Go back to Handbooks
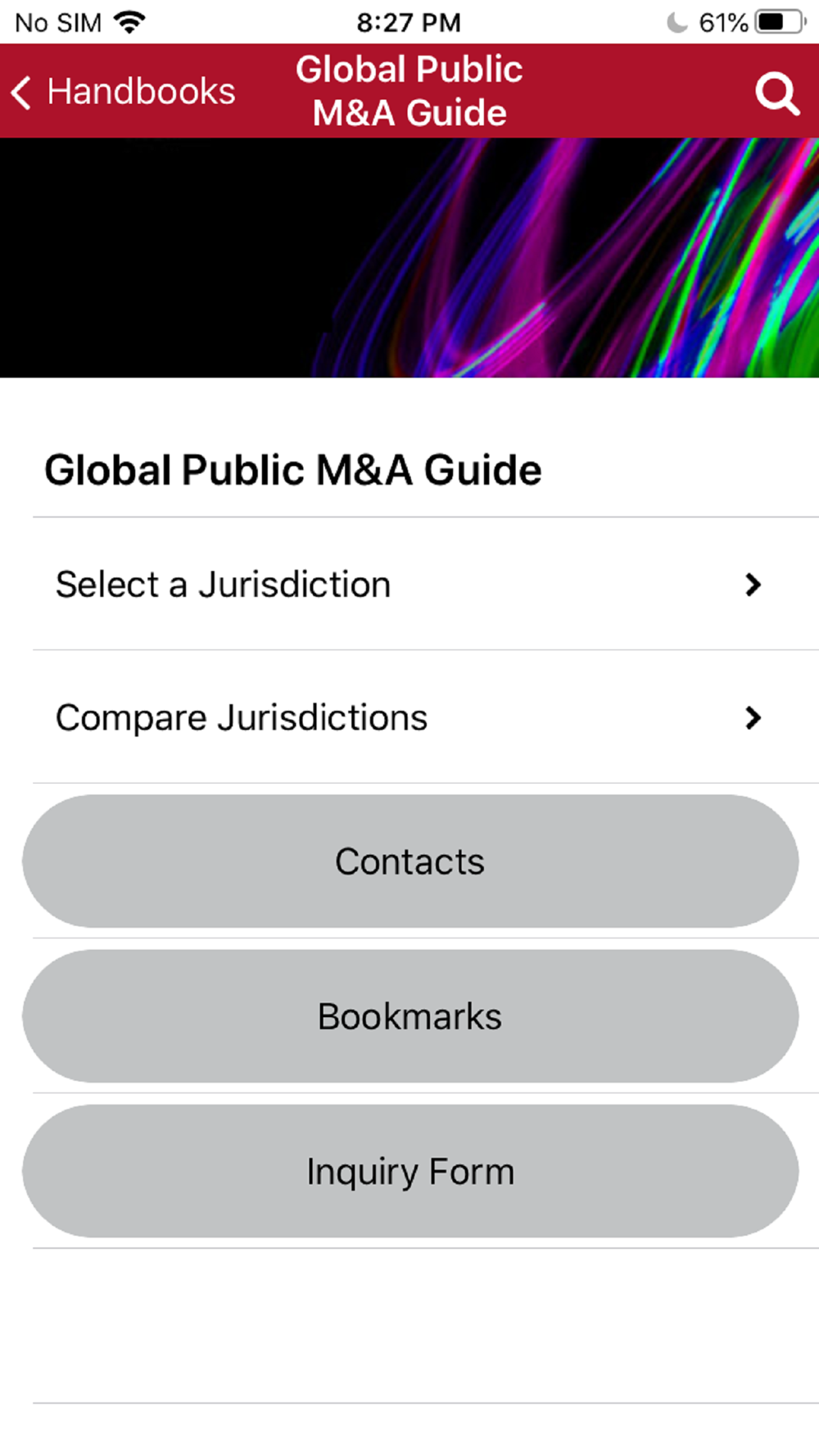Image resolution: width=819 pixels, height=1456 pixels. [123, 92]
